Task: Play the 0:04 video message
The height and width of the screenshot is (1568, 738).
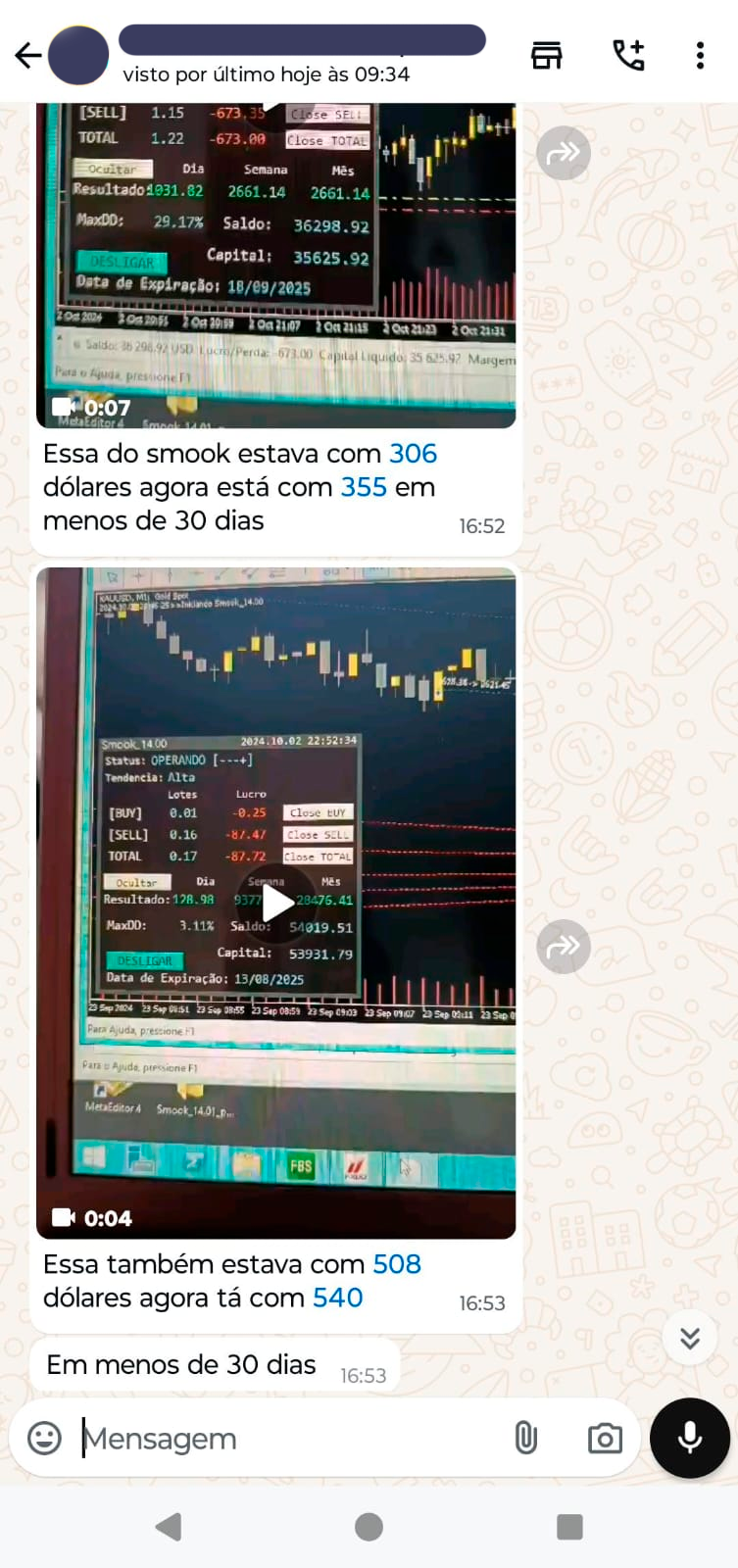Action: (x=277, y=903)
